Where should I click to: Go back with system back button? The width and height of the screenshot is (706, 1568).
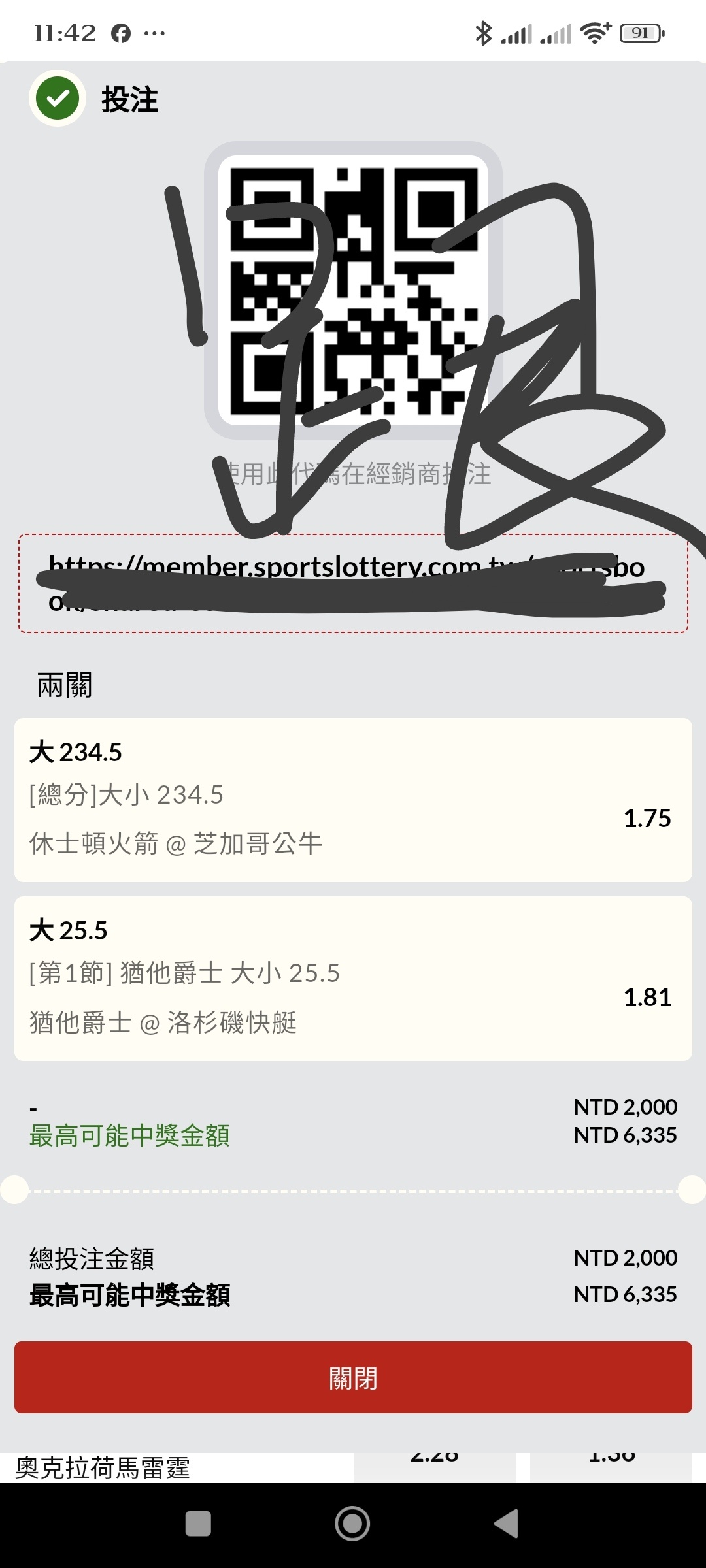[507, 1524]
